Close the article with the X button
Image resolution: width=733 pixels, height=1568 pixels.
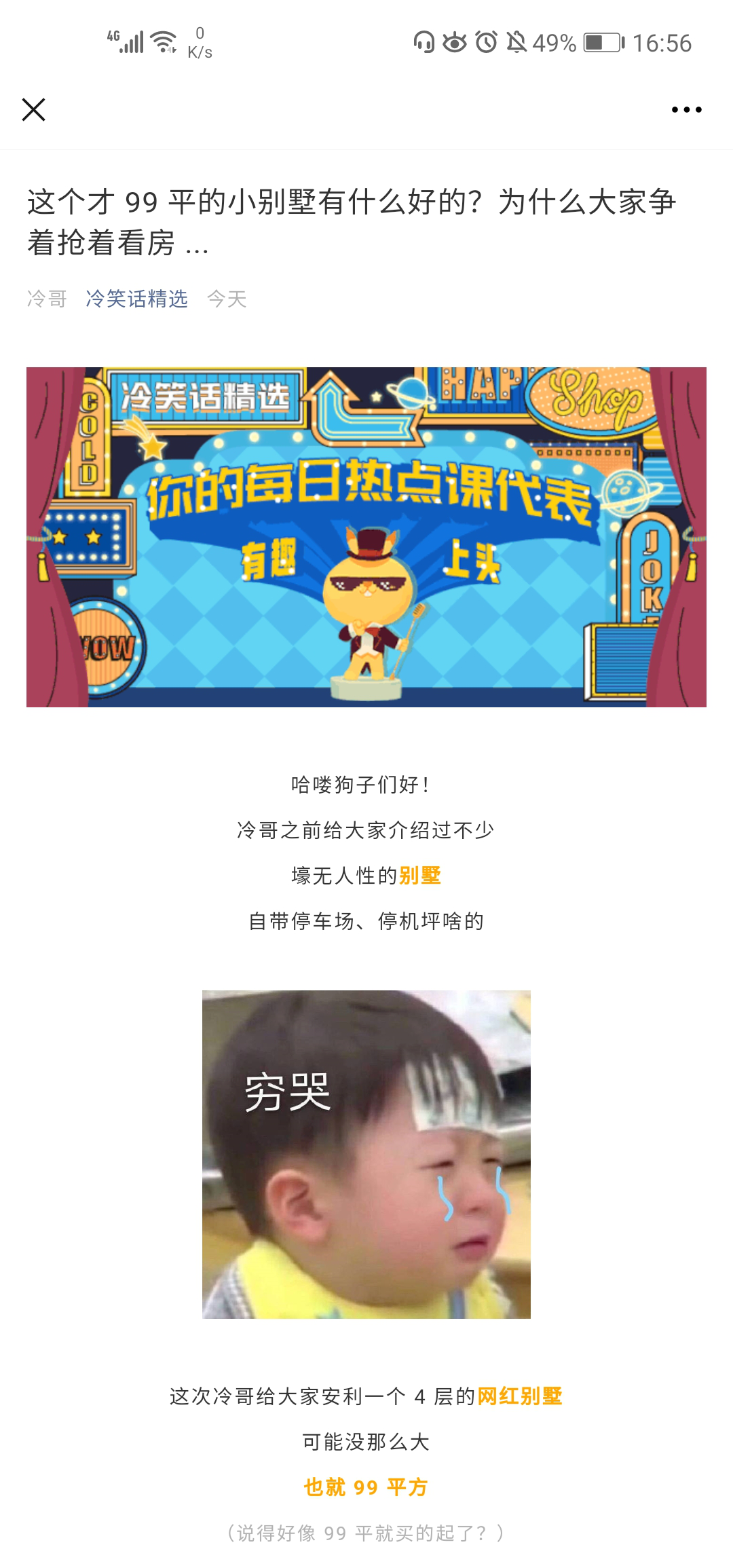click(33, 109)
